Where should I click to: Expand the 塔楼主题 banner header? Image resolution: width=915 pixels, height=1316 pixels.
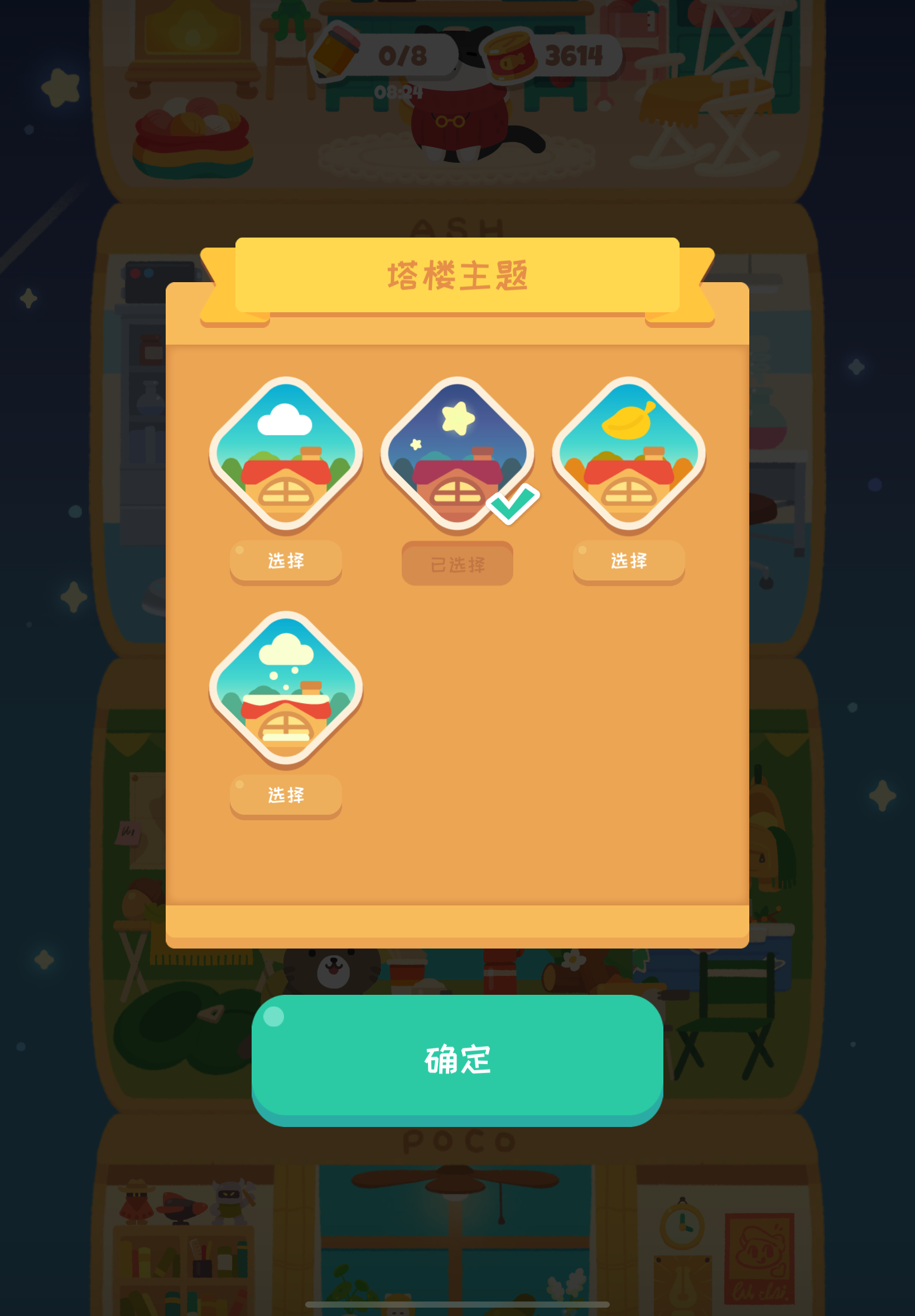(x=458, y=274)
